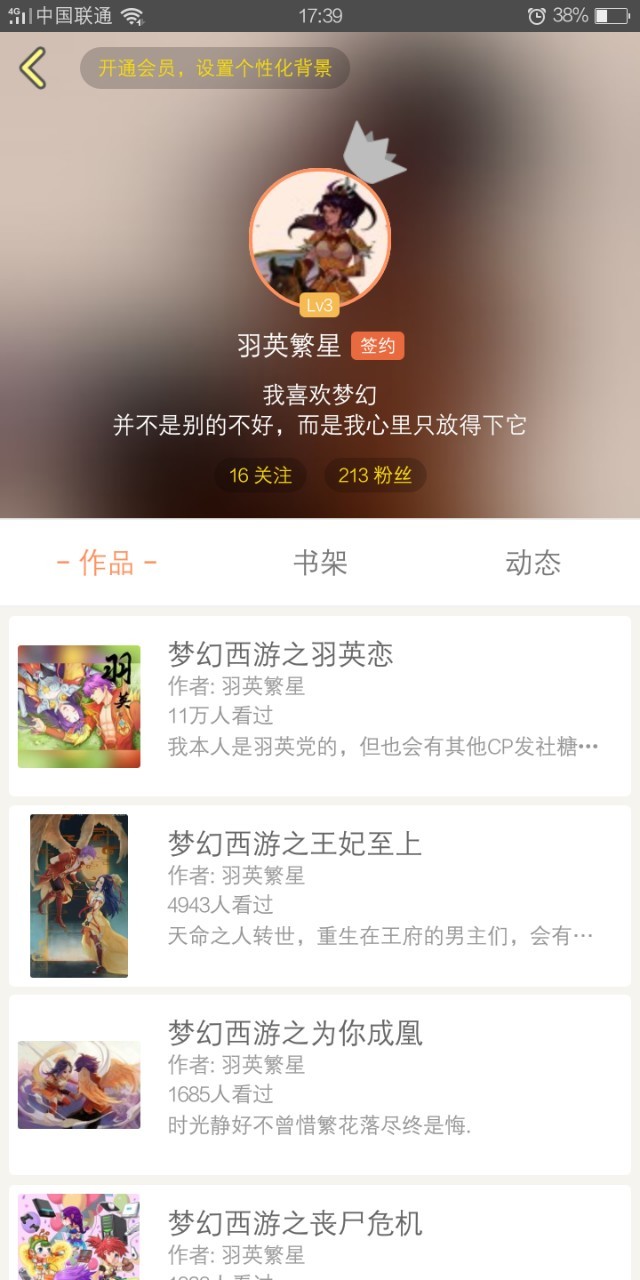Open the 羽英繁星 profile avatar
640x1280 pixels.
[319, 238]
